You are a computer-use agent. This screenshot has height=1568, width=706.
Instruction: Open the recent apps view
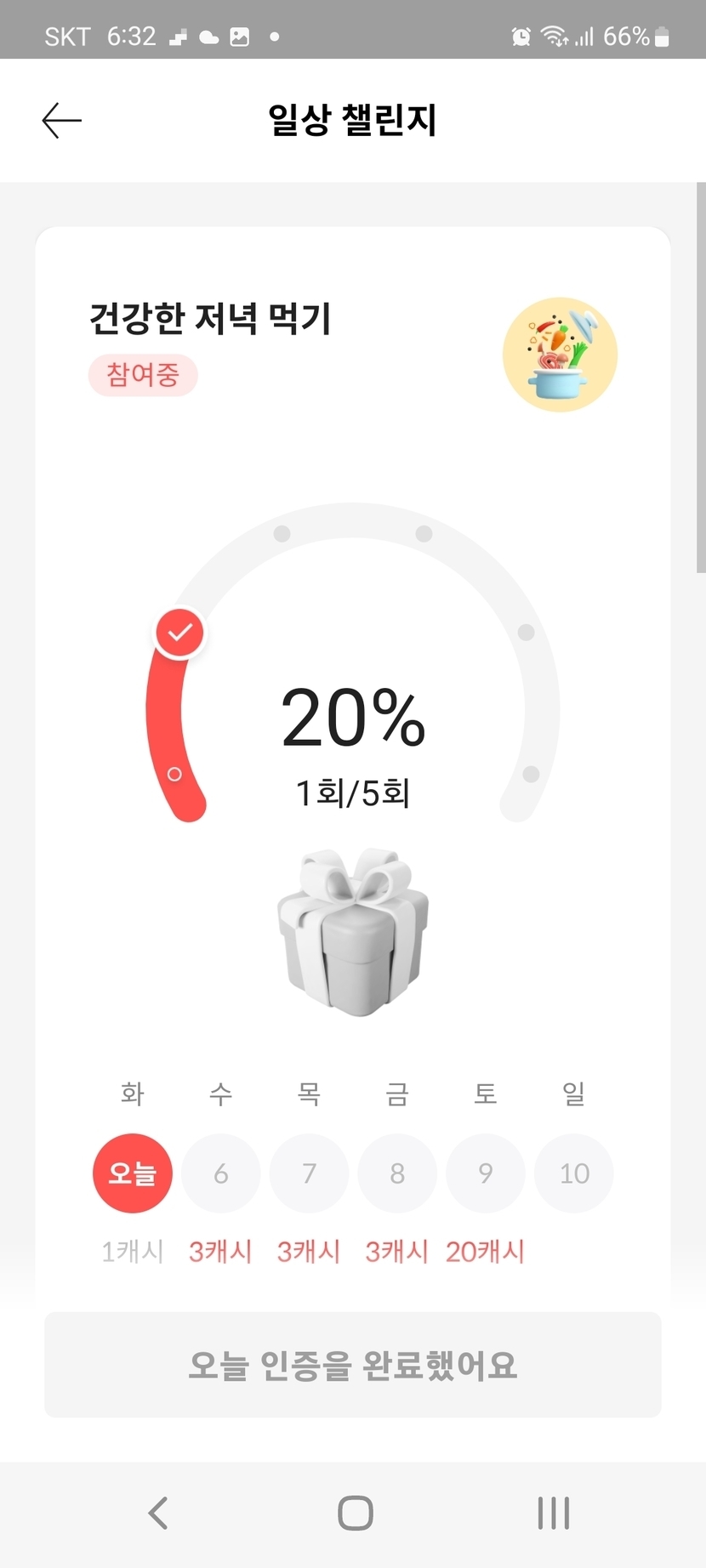(x=553, y=1514)
